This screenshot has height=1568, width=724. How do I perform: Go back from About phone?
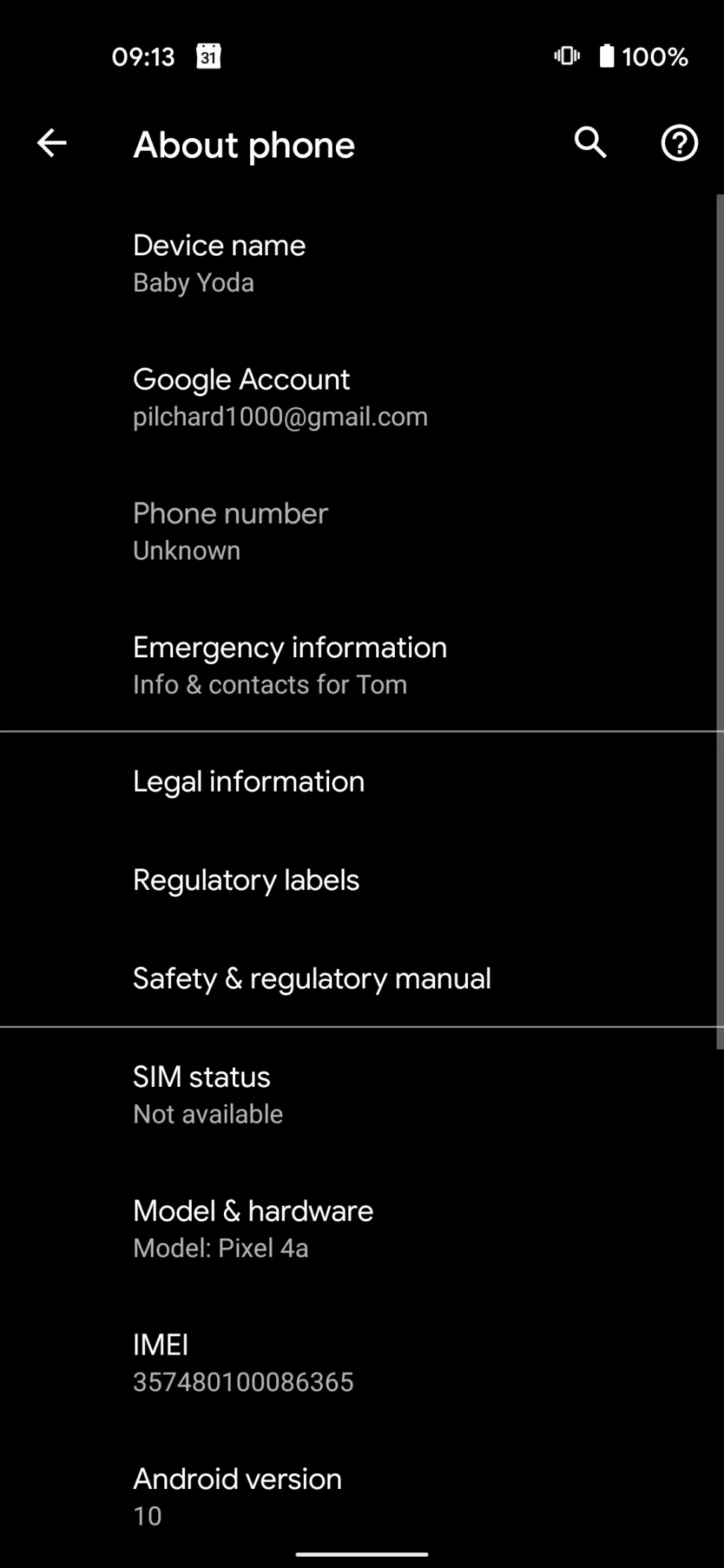52,143
